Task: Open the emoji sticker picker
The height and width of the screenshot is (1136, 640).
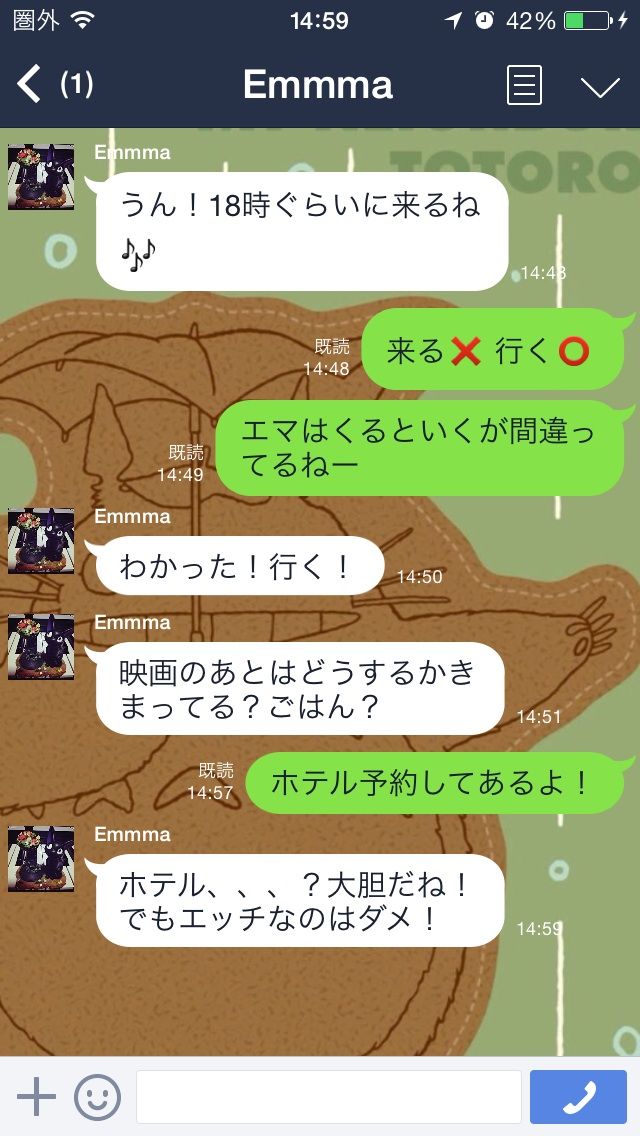Action: [x=97, y=1097]
